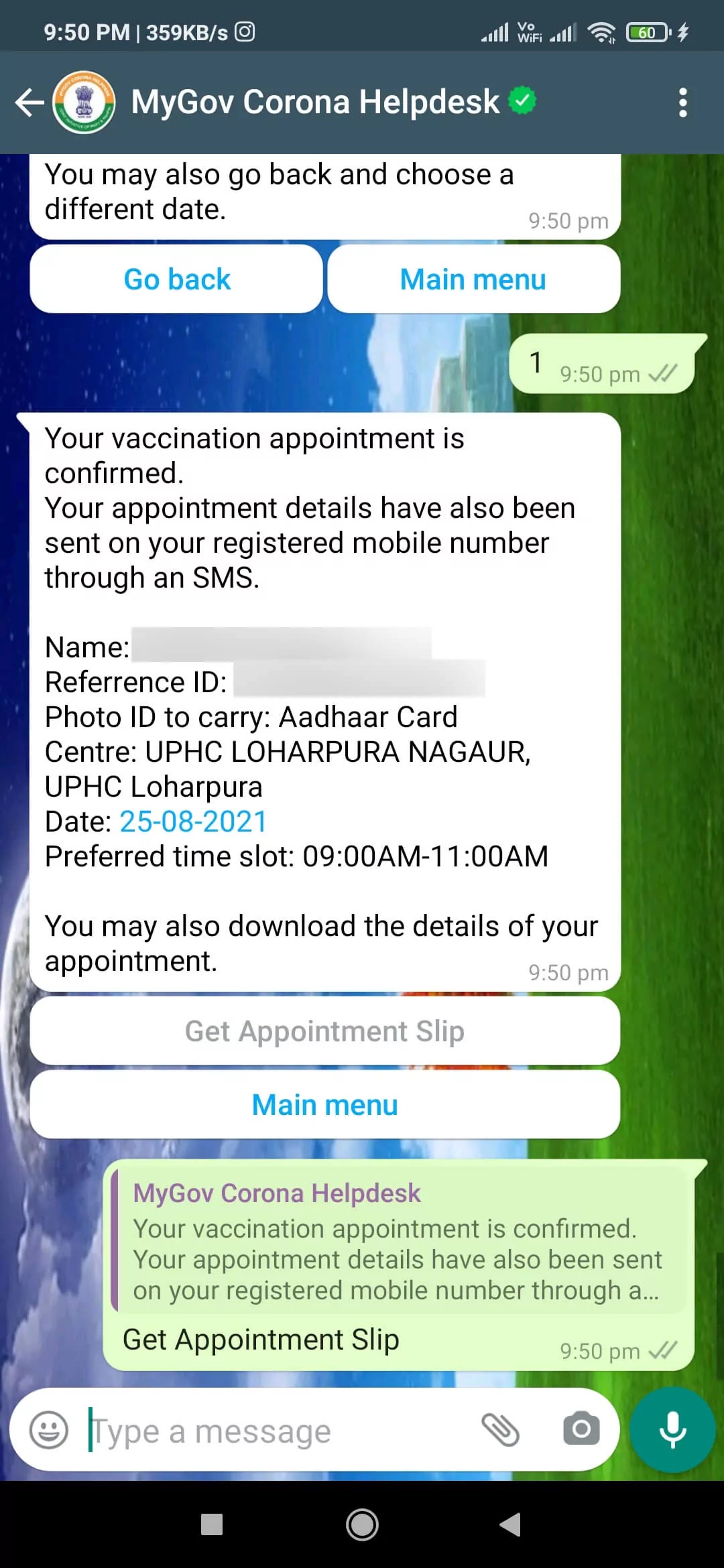
Task: Select Main menu beside Go back
Action: pos(473,279)
